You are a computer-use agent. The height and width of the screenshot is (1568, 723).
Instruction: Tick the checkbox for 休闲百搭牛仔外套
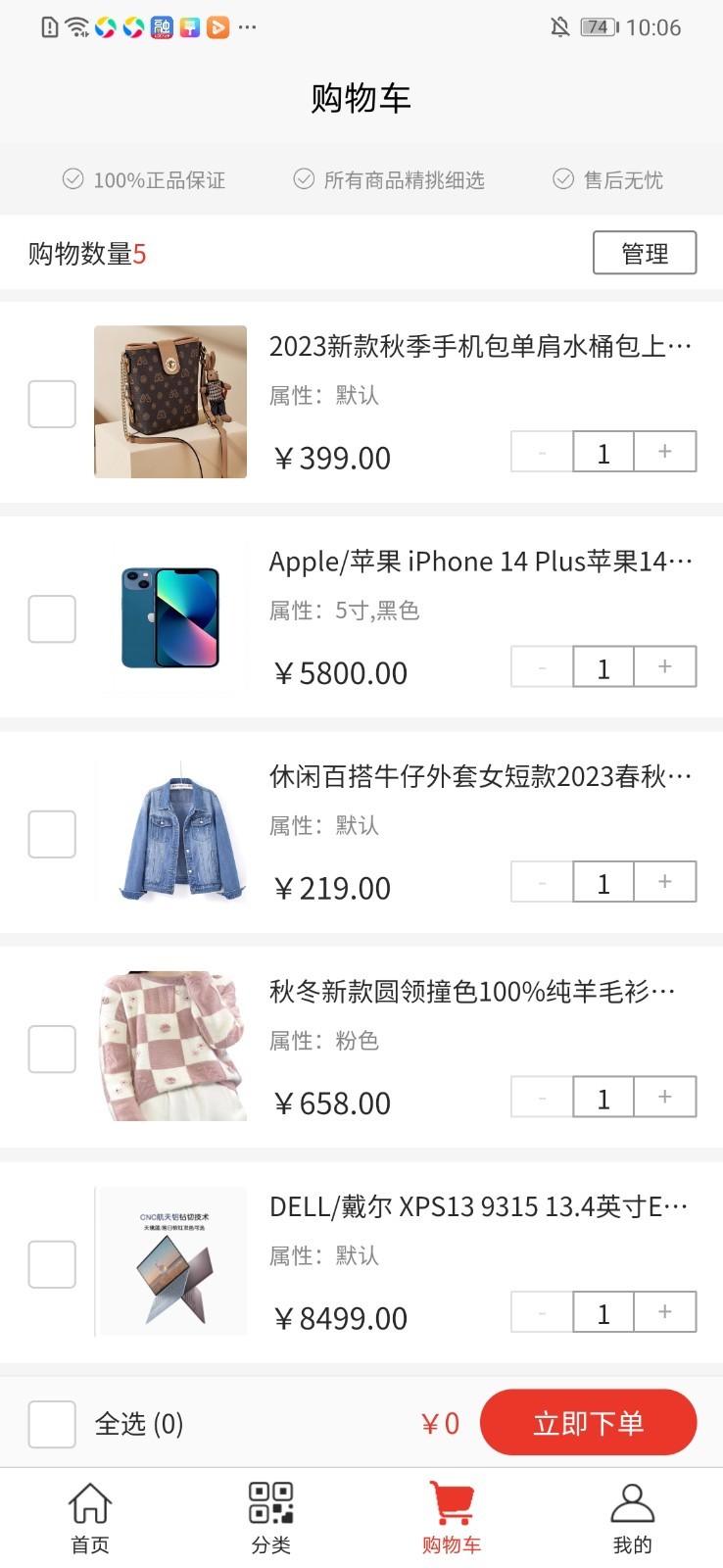[x=52, y=834]
